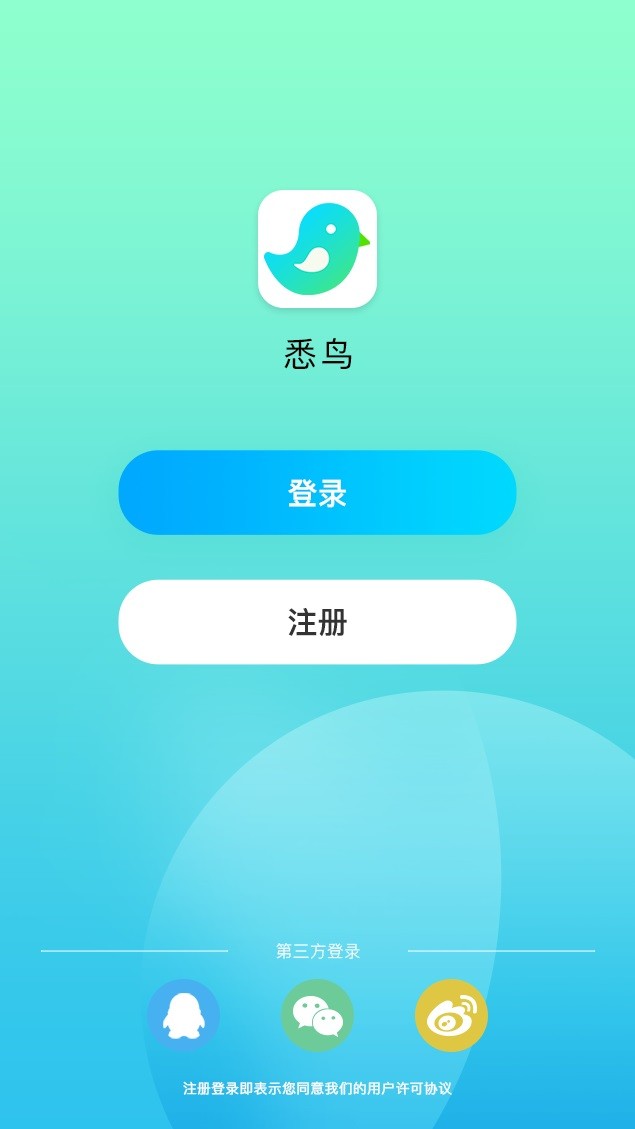Log in using WeChat icon

click(317, 1015)
